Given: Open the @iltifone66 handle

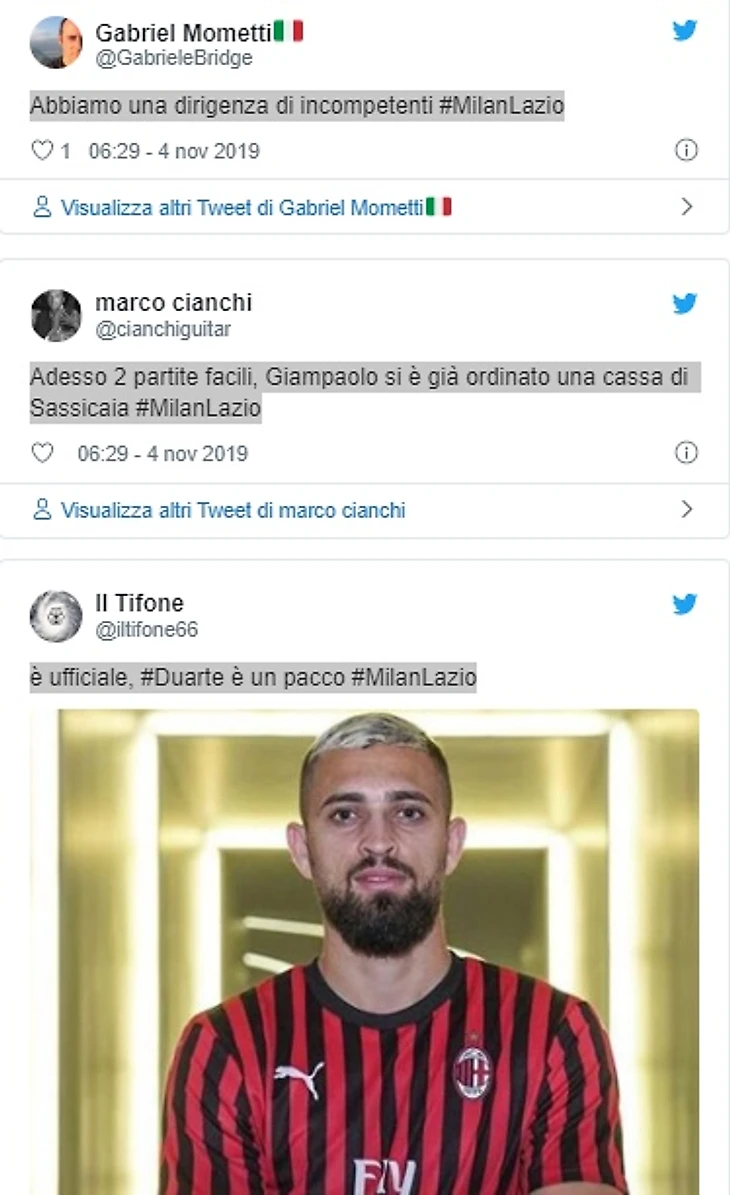Looking at the screenshot, I should point(146,630).
